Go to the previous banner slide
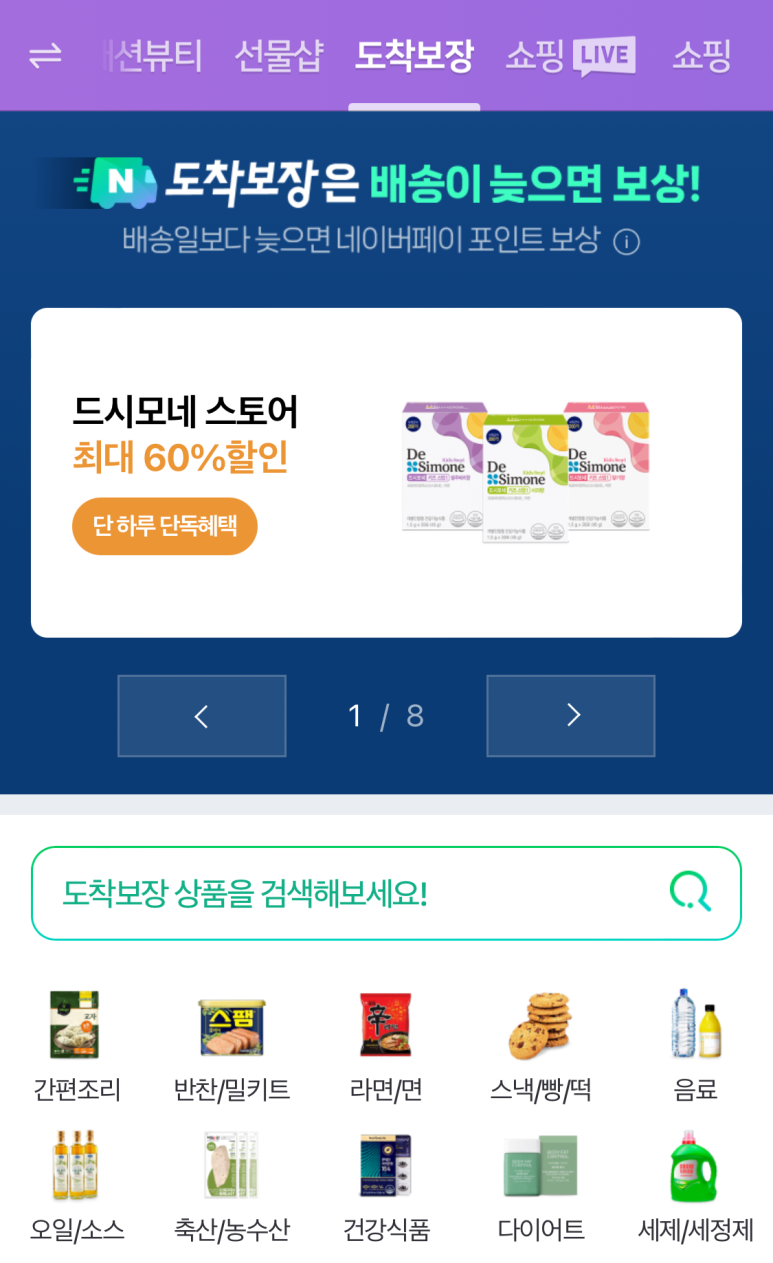The width and height of the screenshot is (773, 1263). coord(202,716)
